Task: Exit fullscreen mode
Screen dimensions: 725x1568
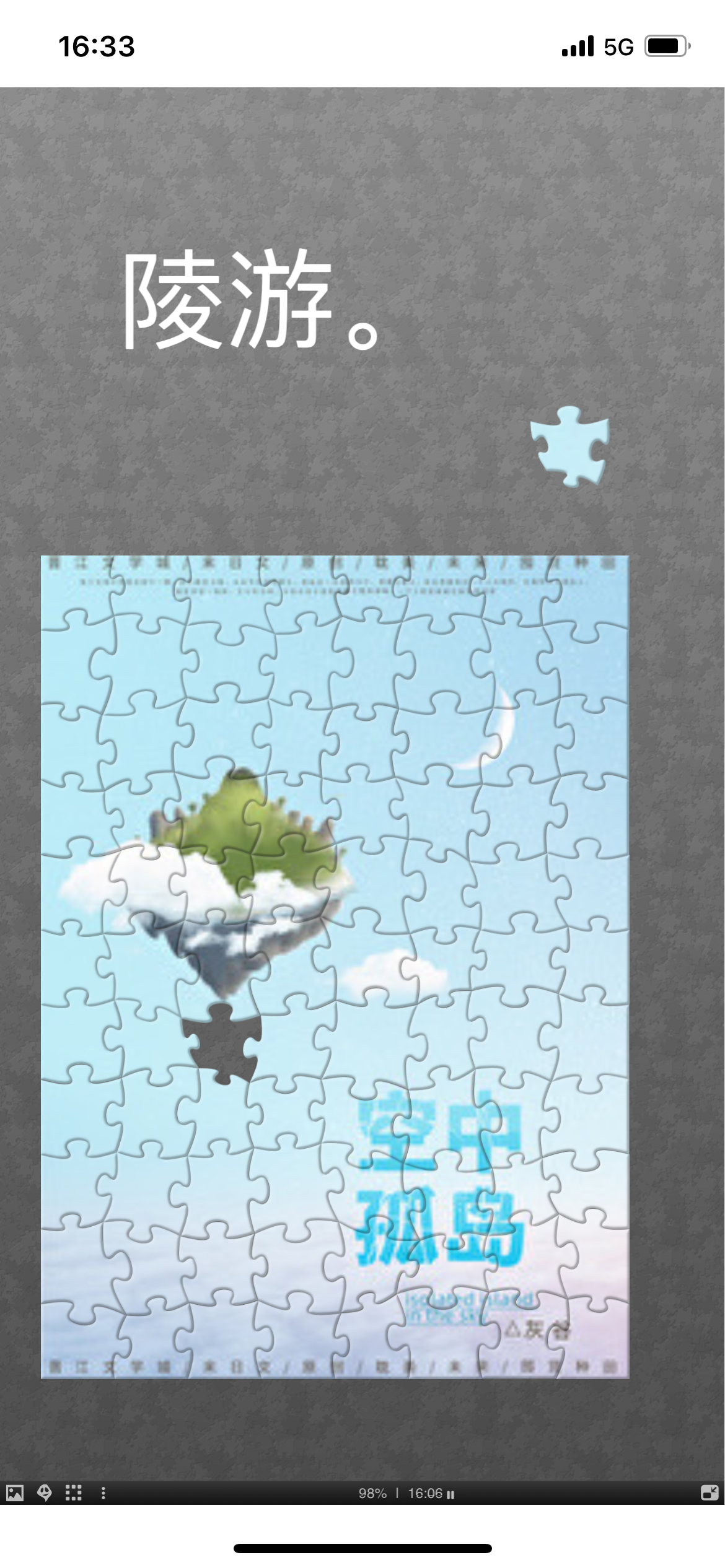Action: (710, 1492)
